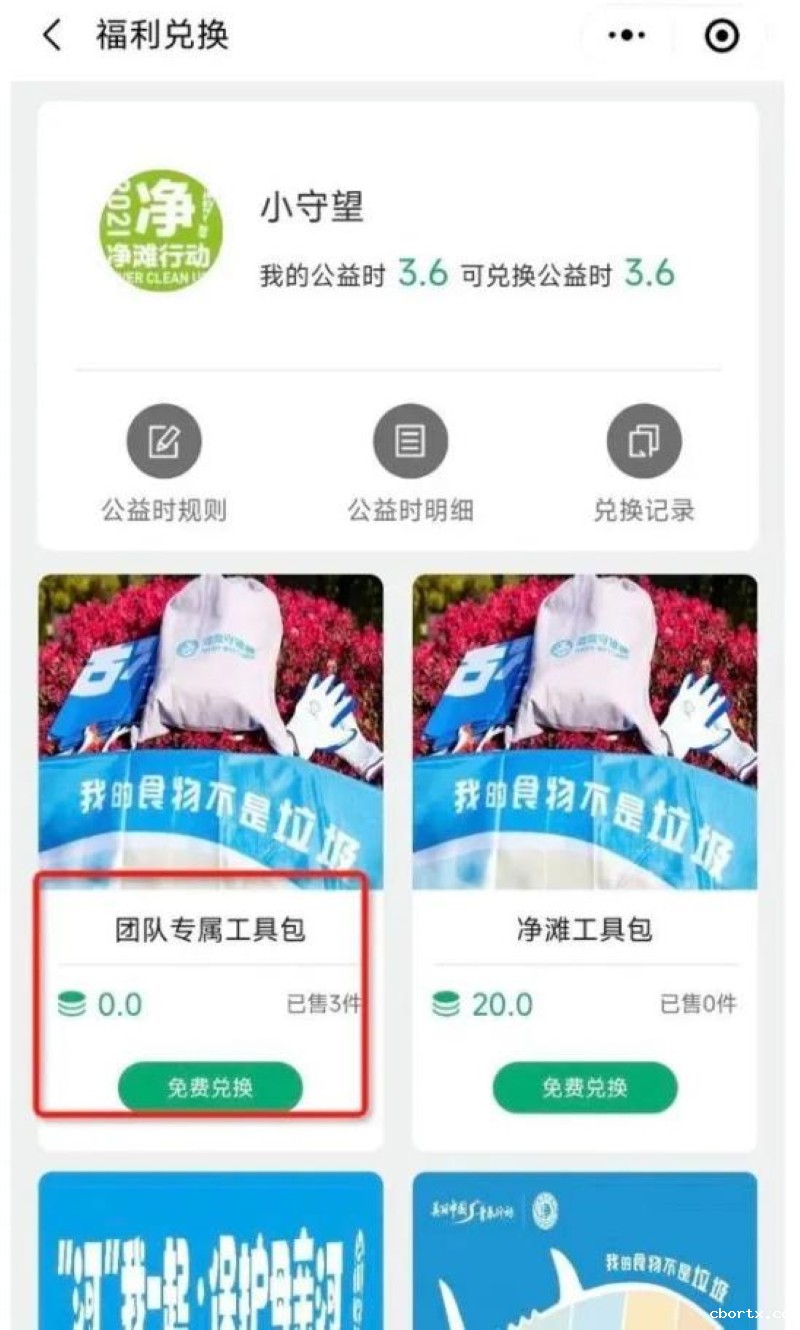This screenshot has height=1330, width=800.
Task: Open 兑换记录
Action: [644, 462]
